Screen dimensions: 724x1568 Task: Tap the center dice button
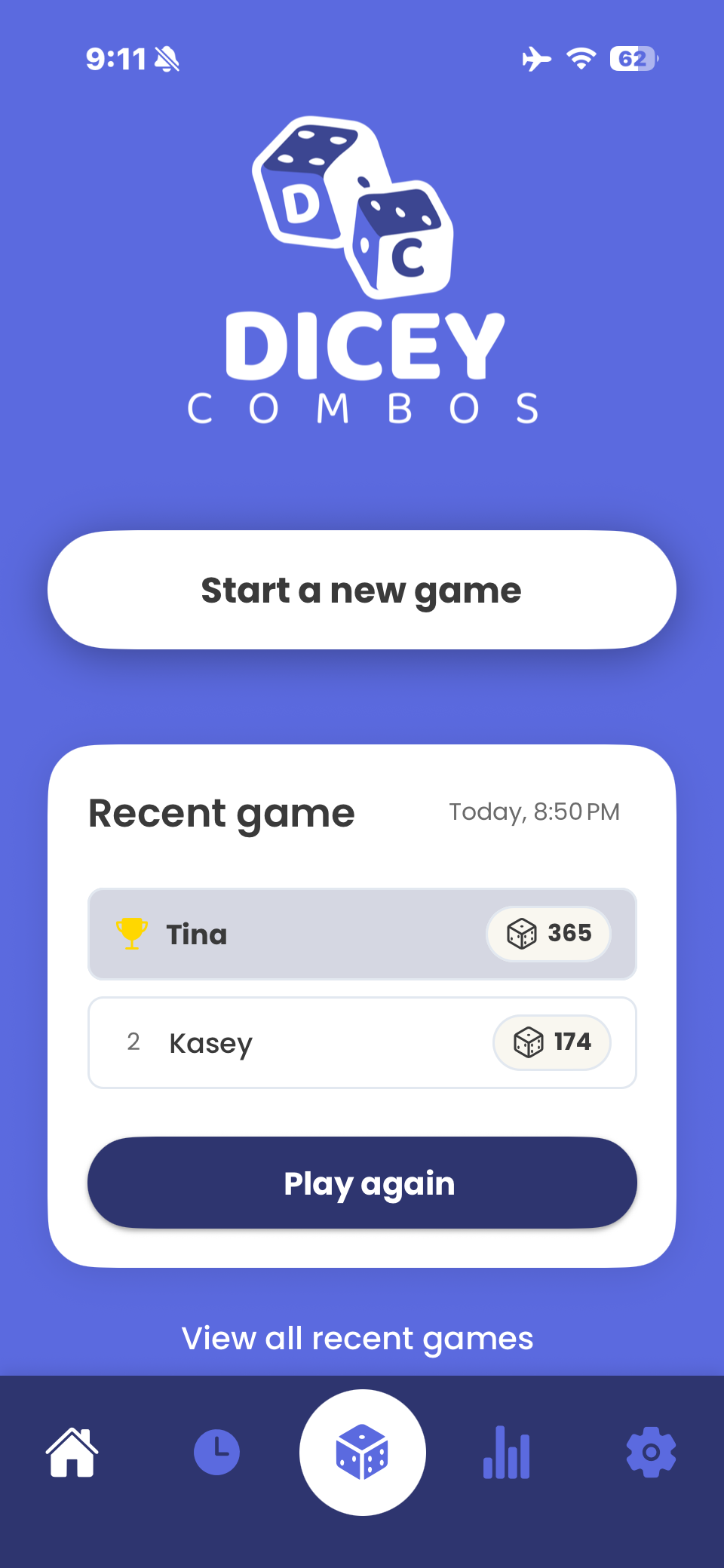tap(362, 1452)
